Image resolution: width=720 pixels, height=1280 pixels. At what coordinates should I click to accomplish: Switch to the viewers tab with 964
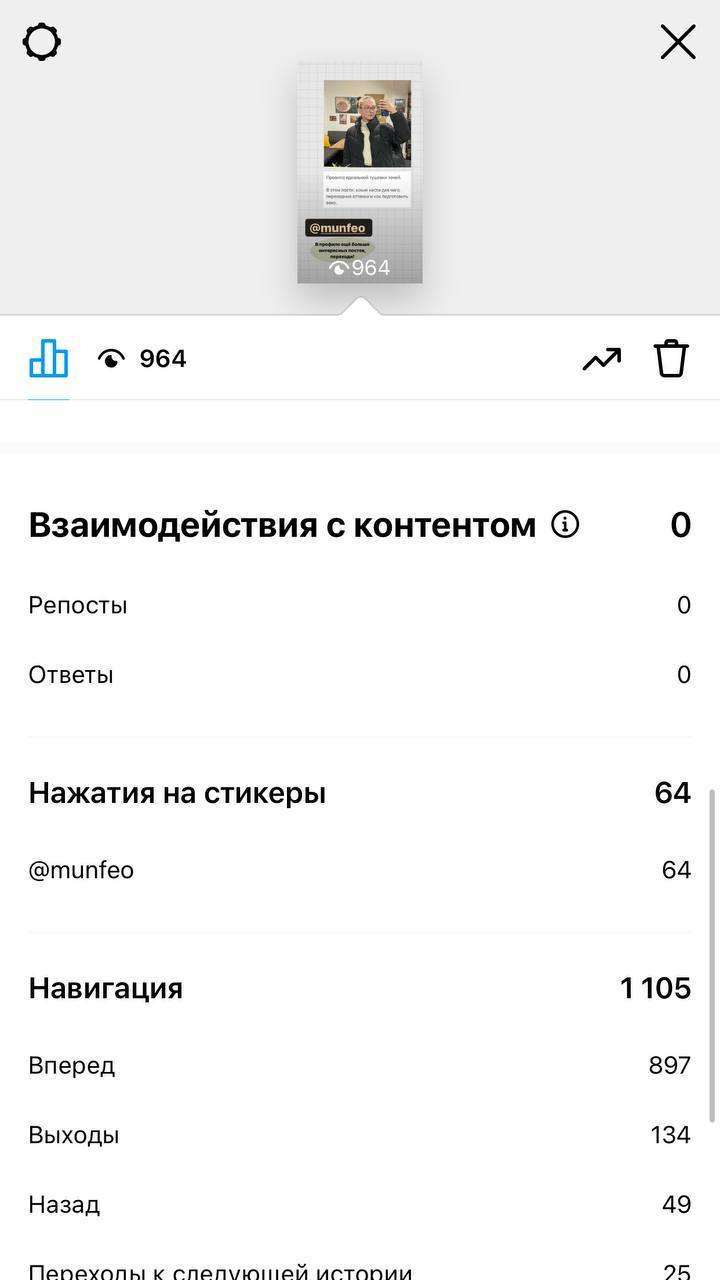pos(142,359)
